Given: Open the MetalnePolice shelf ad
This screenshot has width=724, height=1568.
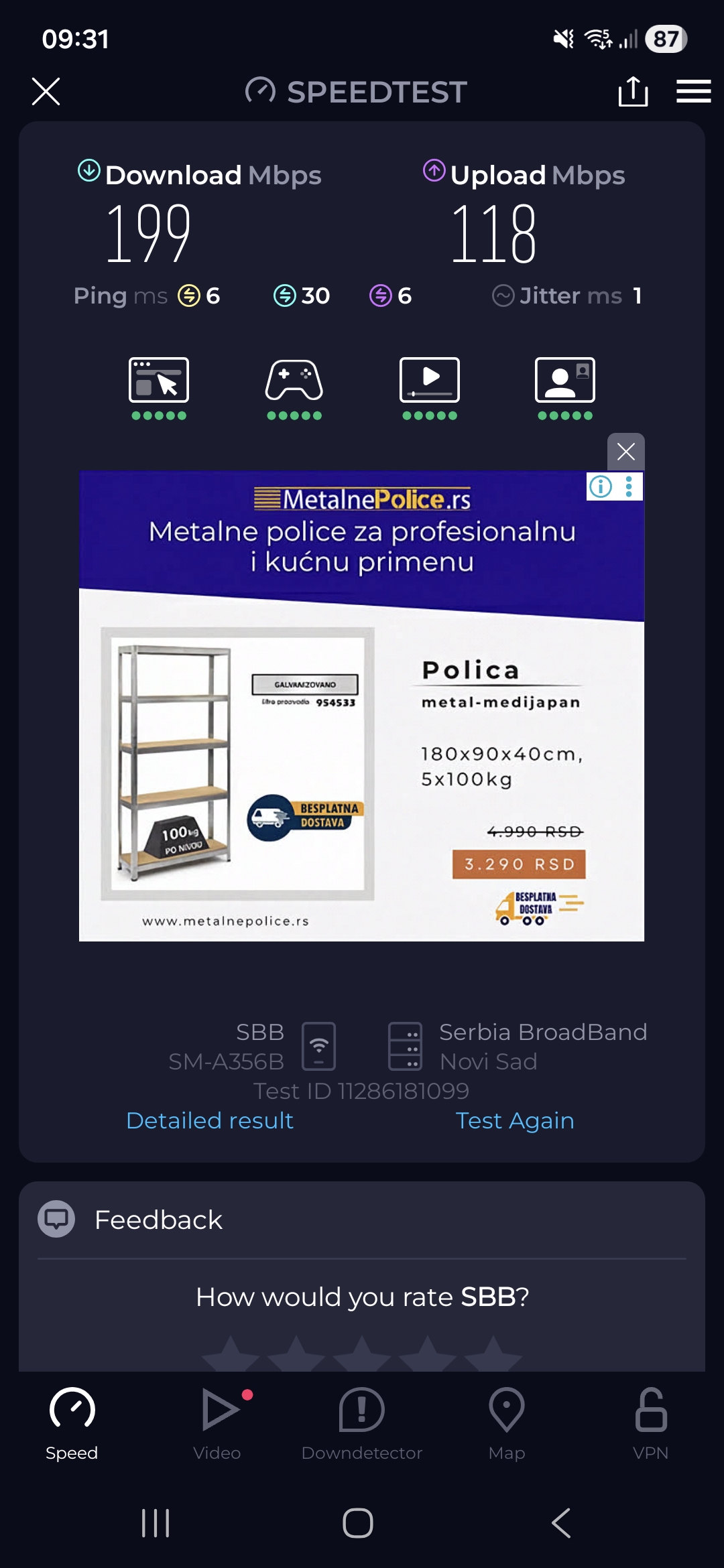Looking at the screenshot, I should pyautogui.click(x=361, y=737).
